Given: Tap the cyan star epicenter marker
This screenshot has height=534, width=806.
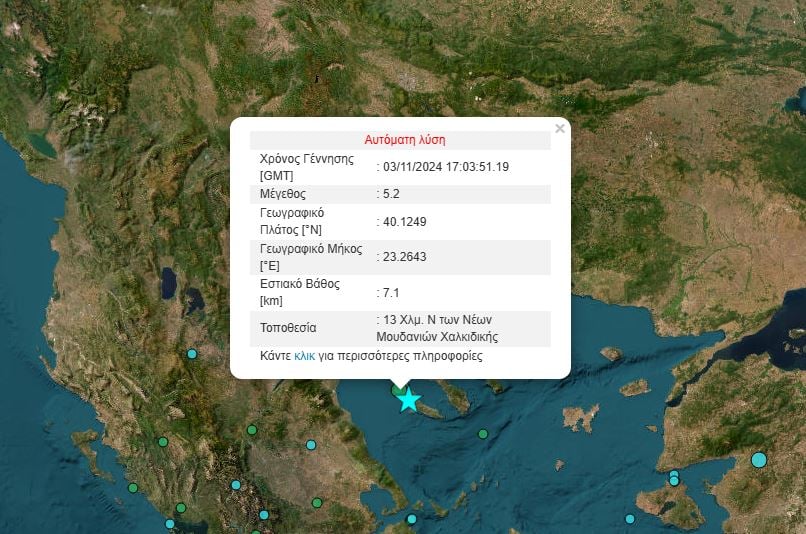Looking at the screenshot, I should click(x=408, y=401).
